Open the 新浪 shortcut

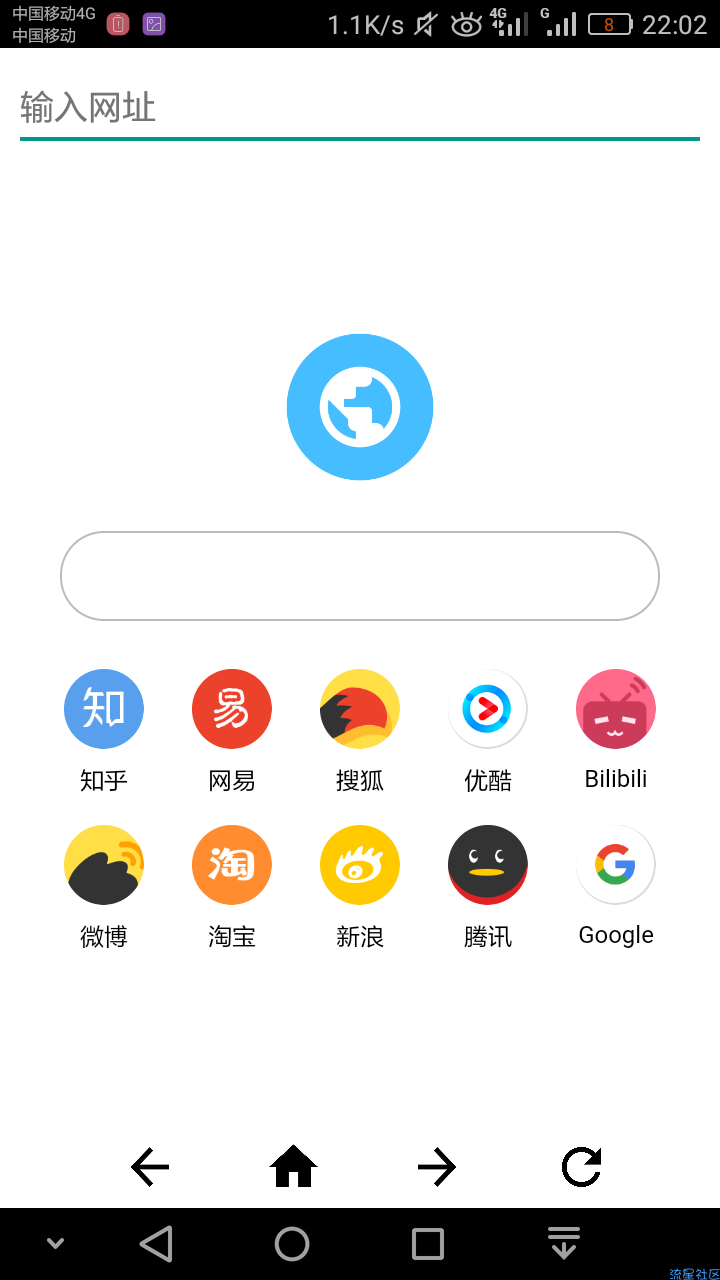pyautogui.click(x=360, y=865)
